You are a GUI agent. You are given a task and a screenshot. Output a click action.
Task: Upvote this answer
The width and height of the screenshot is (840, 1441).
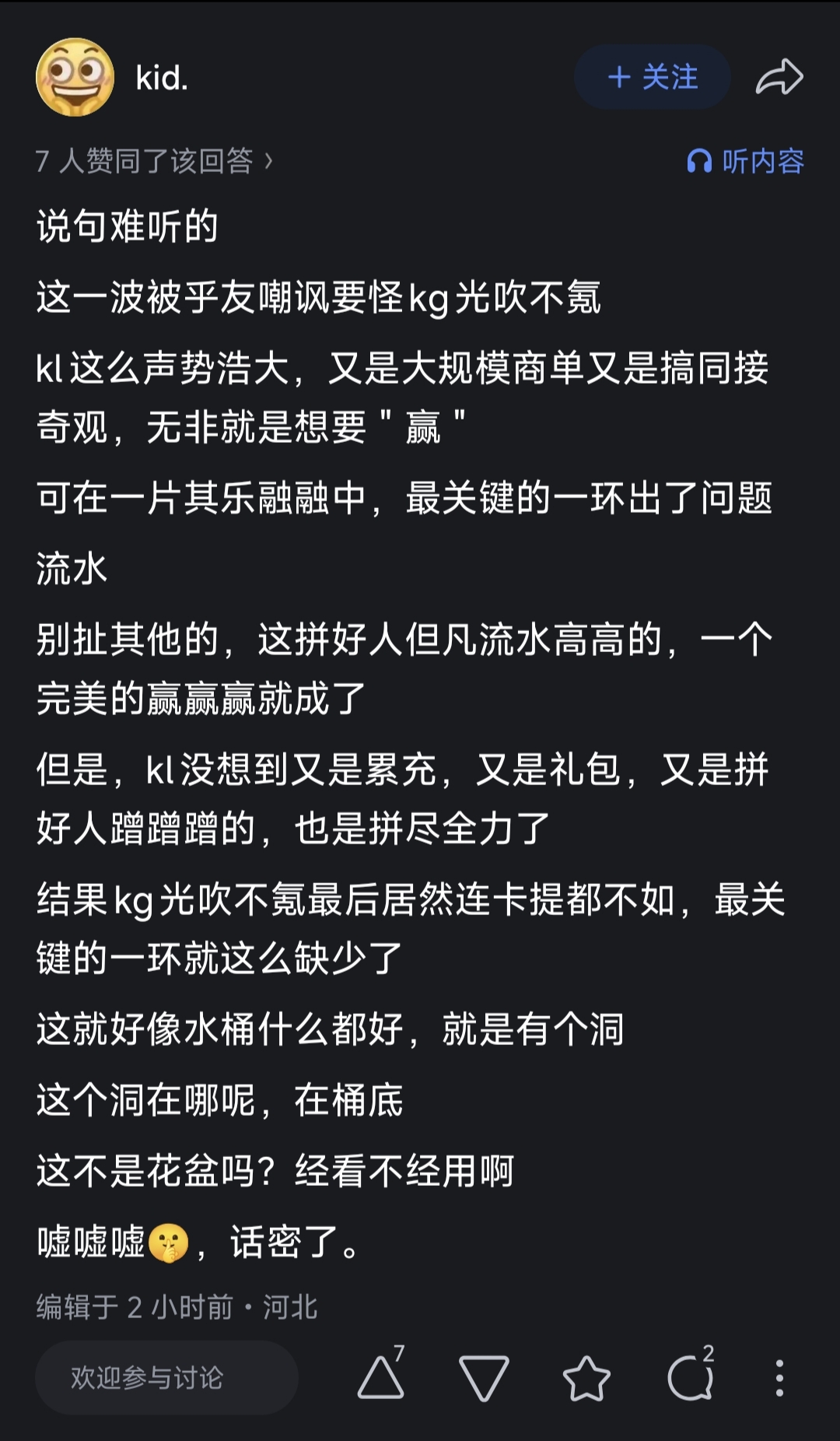pyautogui.click(x=381, y=1377)
